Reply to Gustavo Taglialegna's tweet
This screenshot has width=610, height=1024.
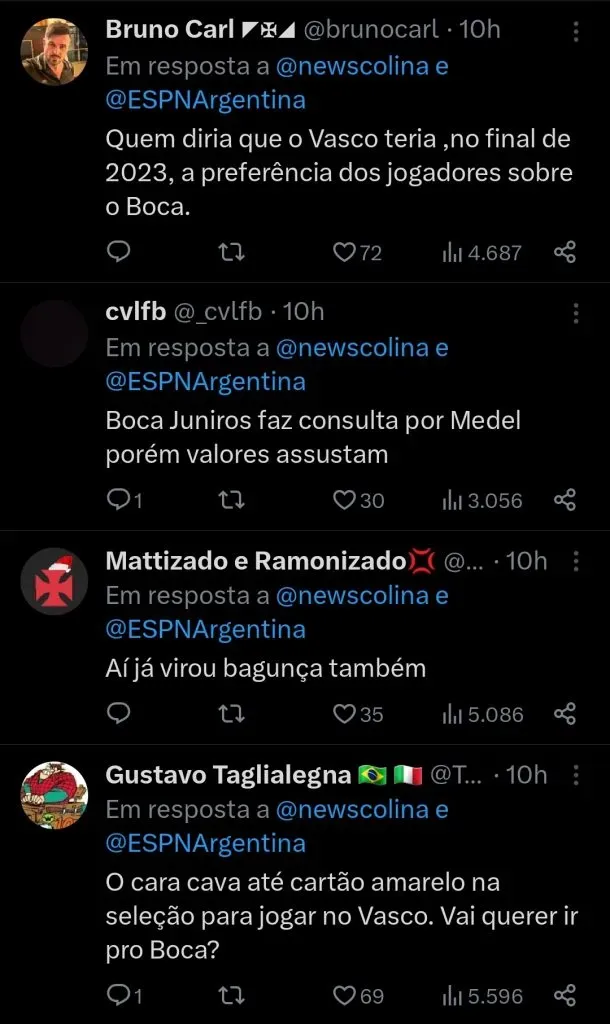pyautogui.click(x=118, y=994)
